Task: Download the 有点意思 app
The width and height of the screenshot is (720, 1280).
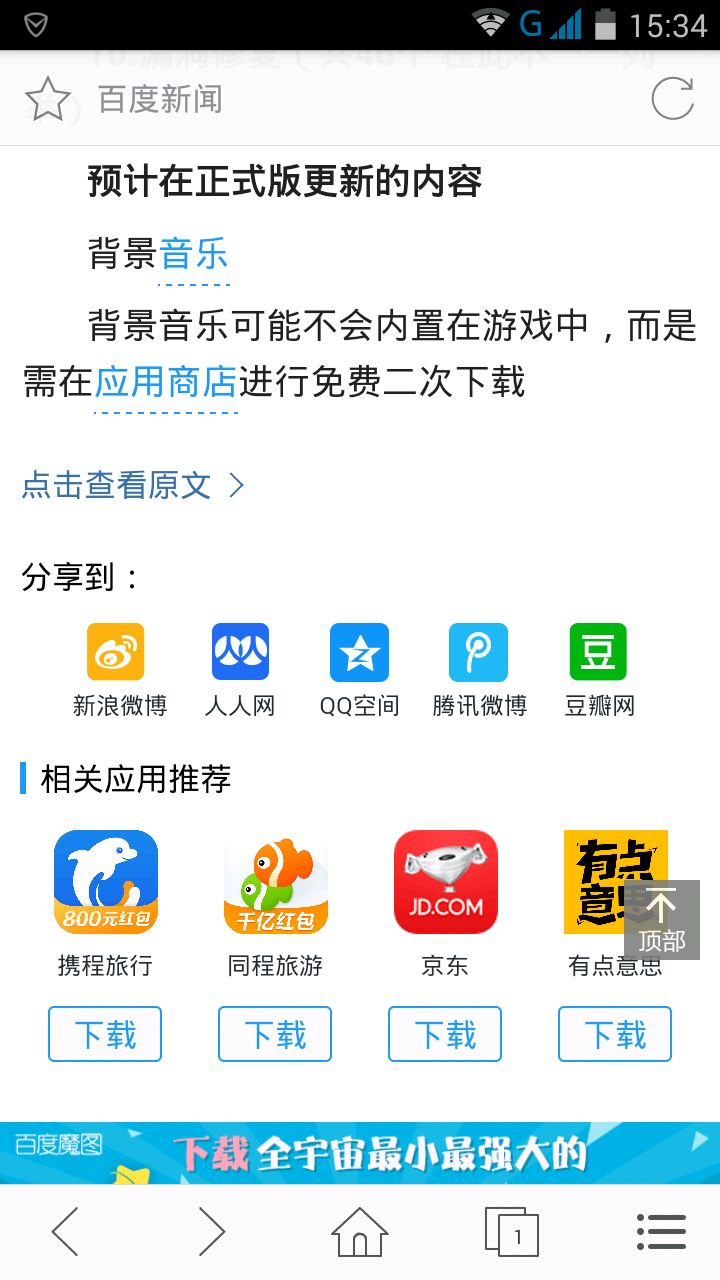Action: tap(615, 1034)
